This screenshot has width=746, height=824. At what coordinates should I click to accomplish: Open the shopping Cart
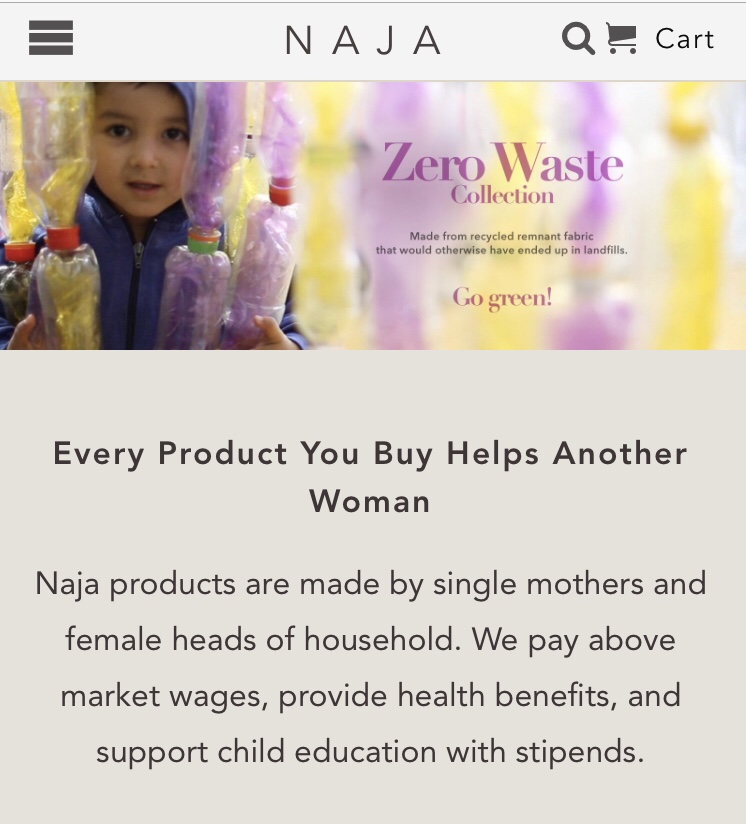tap(661, 39)
